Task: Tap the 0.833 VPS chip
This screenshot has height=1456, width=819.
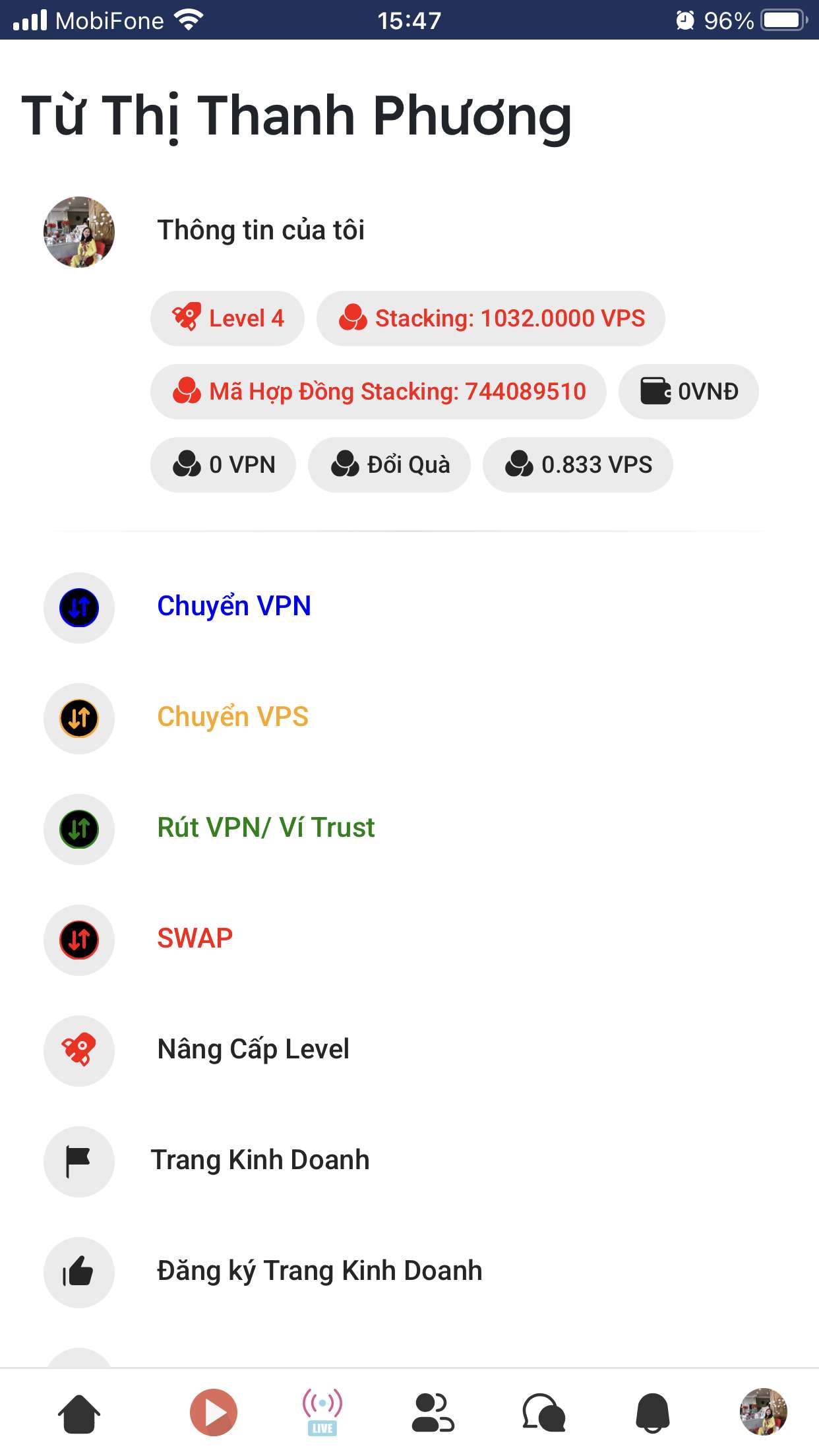Action: (578, 465)
